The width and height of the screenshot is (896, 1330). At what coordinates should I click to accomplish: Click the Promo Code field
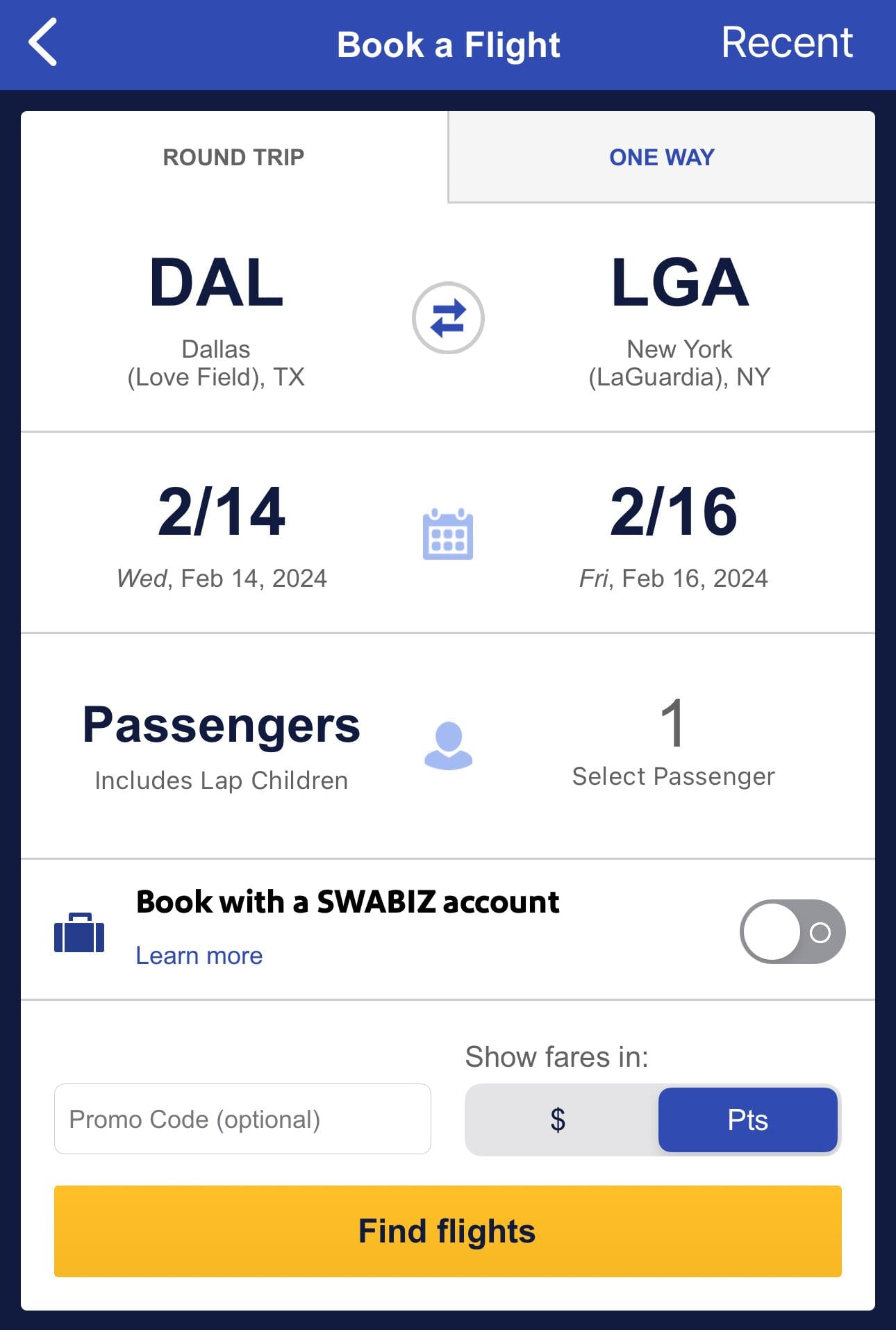[242, 1119]
